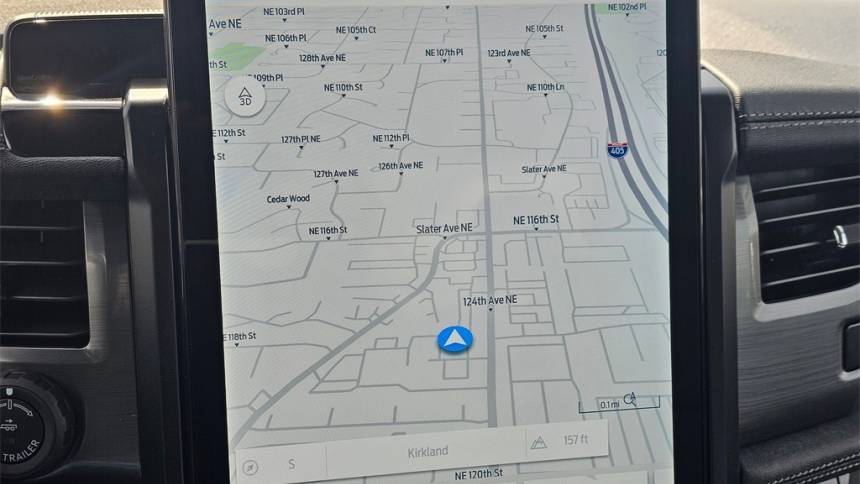Tap the blue vehicle position marker

(x=455, y=340)
